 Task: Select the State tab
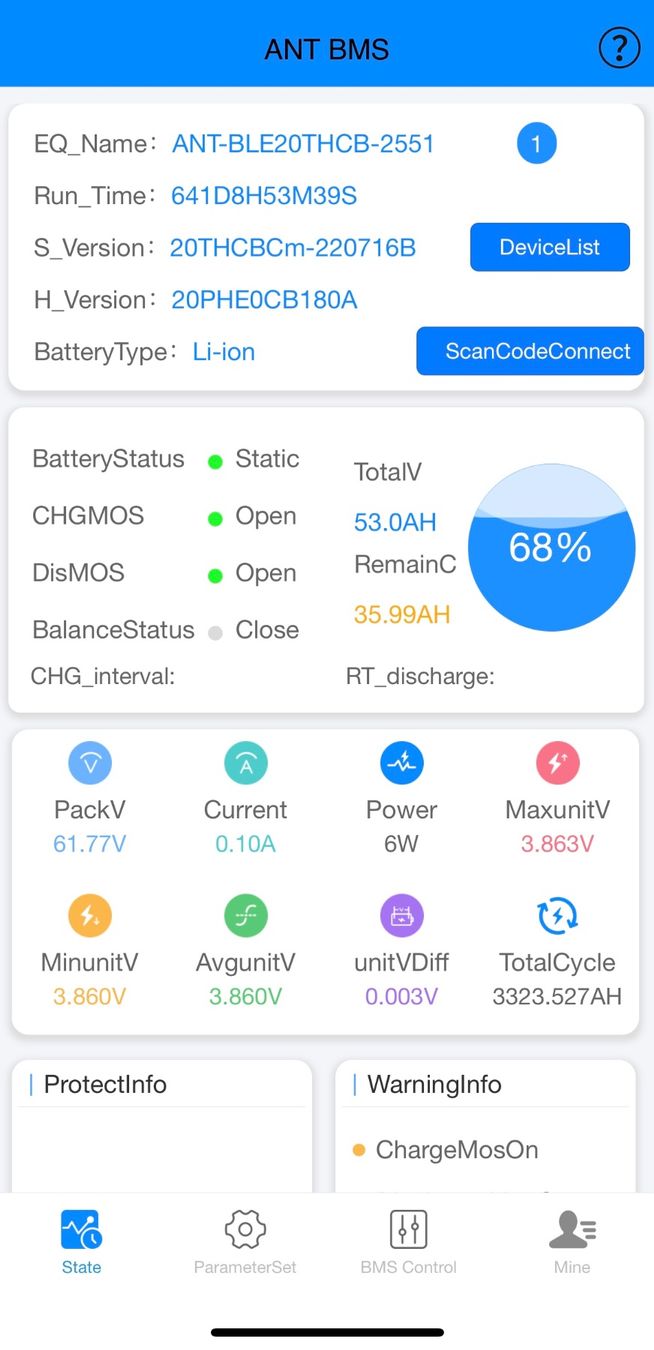click(x=81, y=1241)
